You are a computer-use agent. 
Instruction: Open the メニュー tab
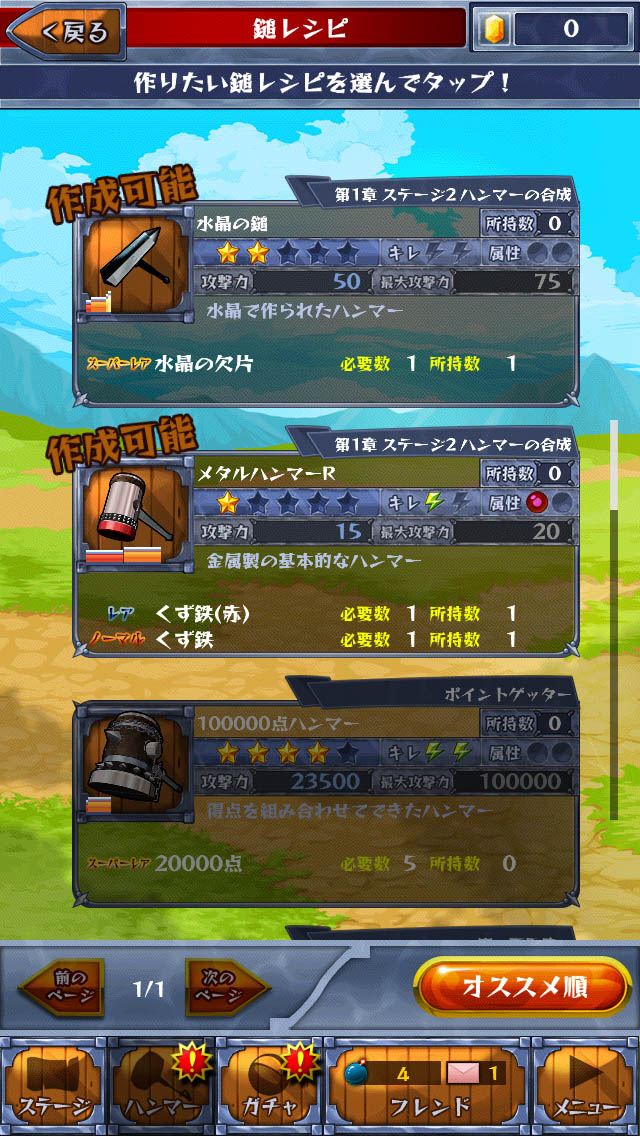pos(586,1086)
